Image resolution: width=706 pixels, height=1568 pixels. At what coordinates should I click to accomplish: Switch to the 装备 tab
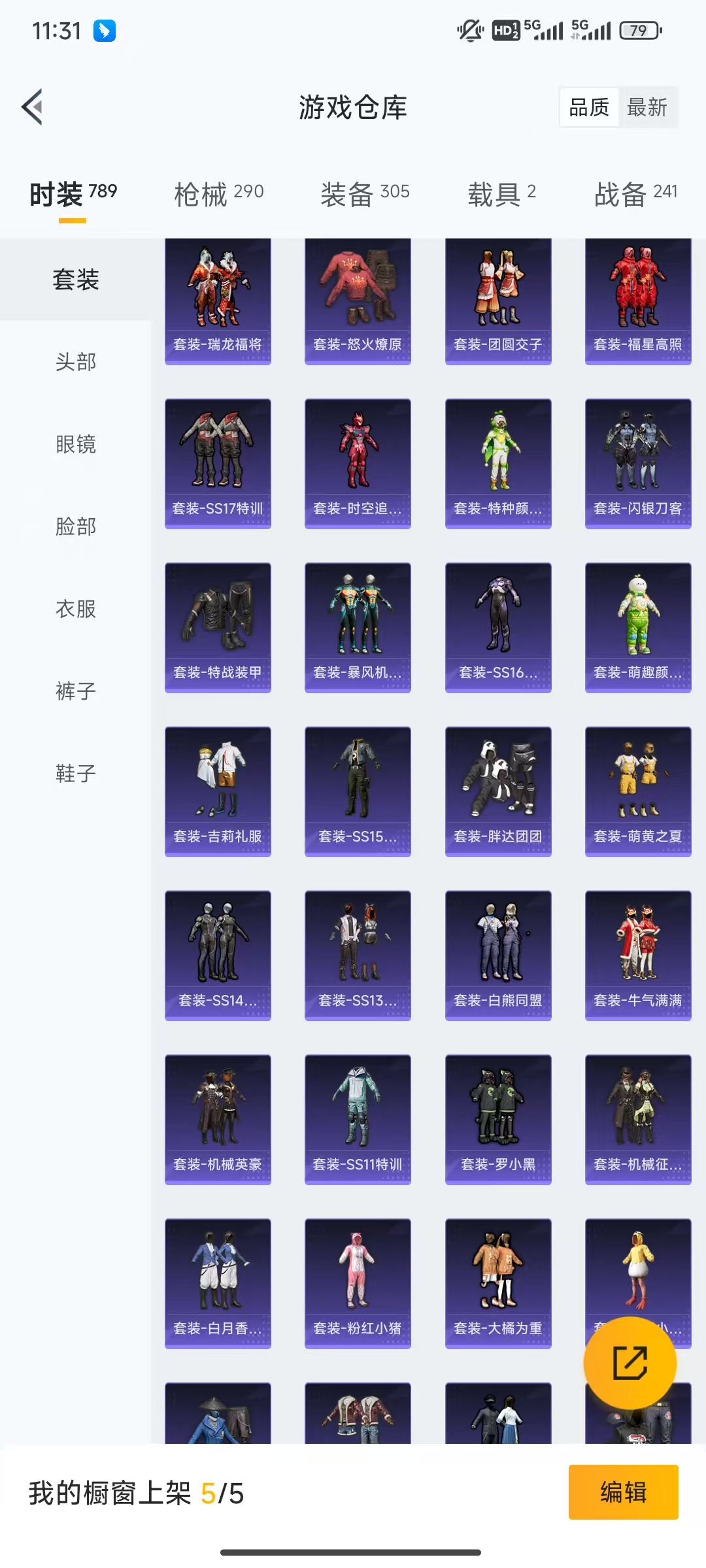(365, 194)
